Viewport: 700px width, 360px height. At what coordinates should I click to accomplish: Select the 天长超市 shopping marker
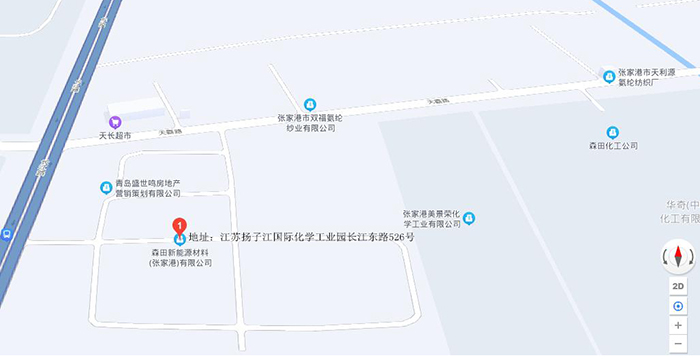tap(115, 121)
